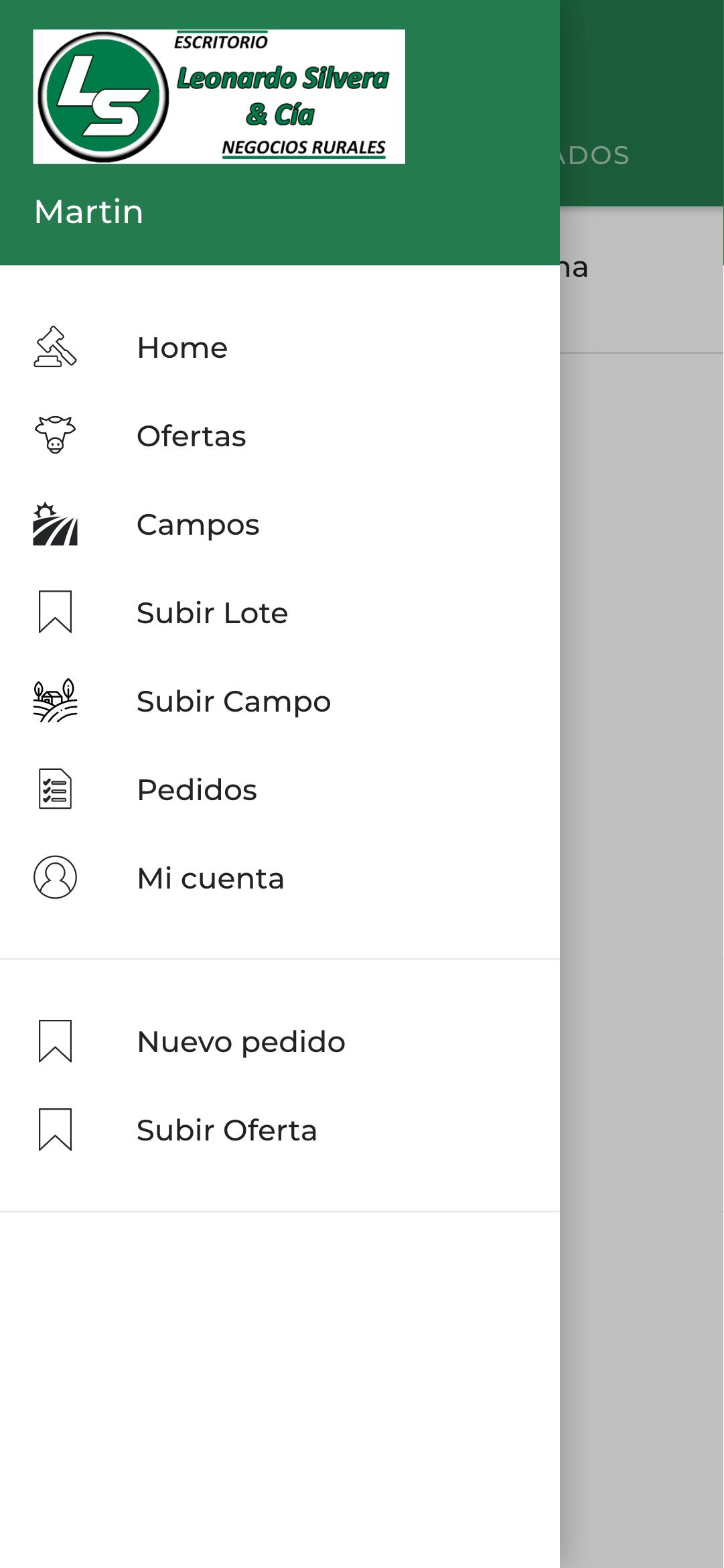Open Mi cuenta
Screen dimensions: 724x1568
(x=280, y=878)
